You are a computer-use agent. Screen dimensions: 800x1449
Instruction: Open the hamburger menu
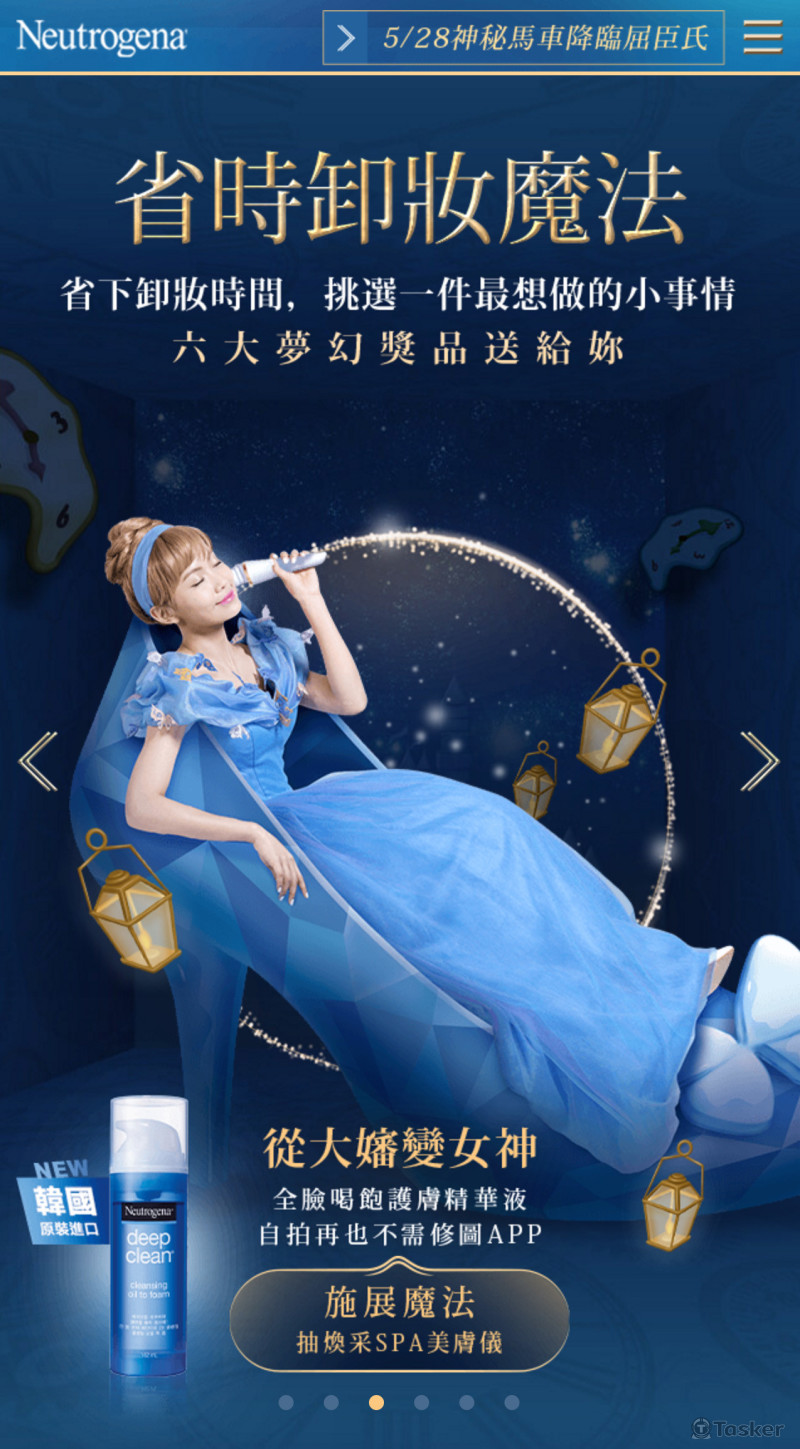[x=762, y=37]
